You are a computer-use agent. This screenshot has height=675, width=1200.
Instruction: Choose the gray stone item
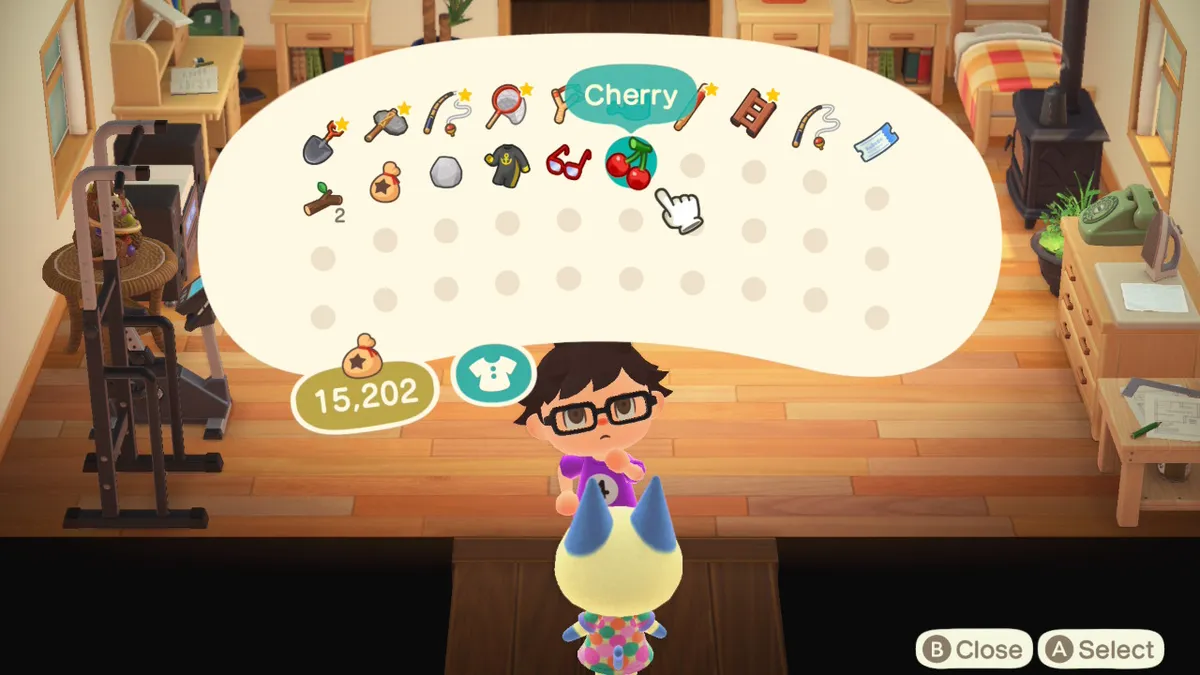click(446, 172)
